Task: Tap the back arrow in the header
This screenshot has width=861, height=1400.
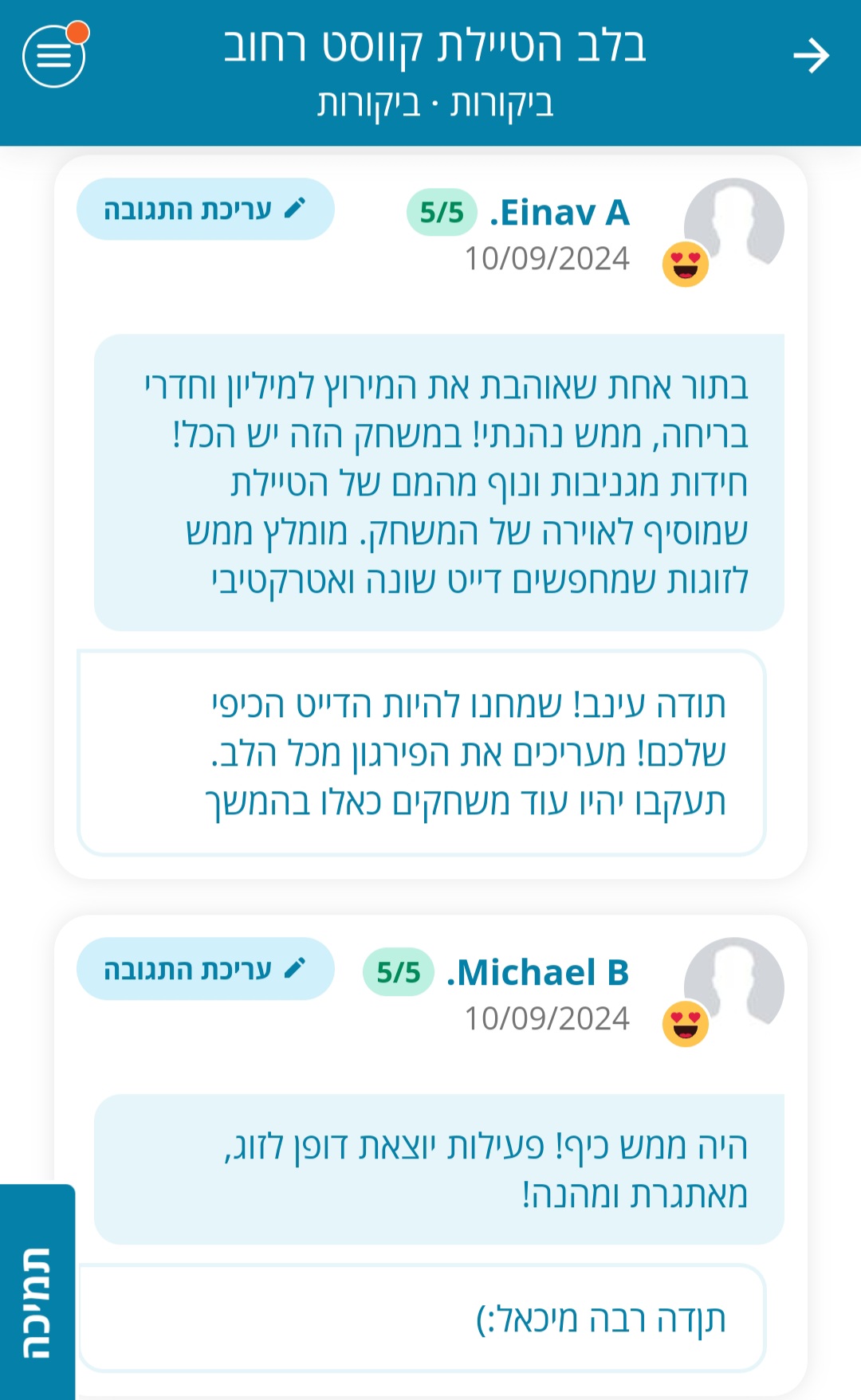Action: [812, 56]
